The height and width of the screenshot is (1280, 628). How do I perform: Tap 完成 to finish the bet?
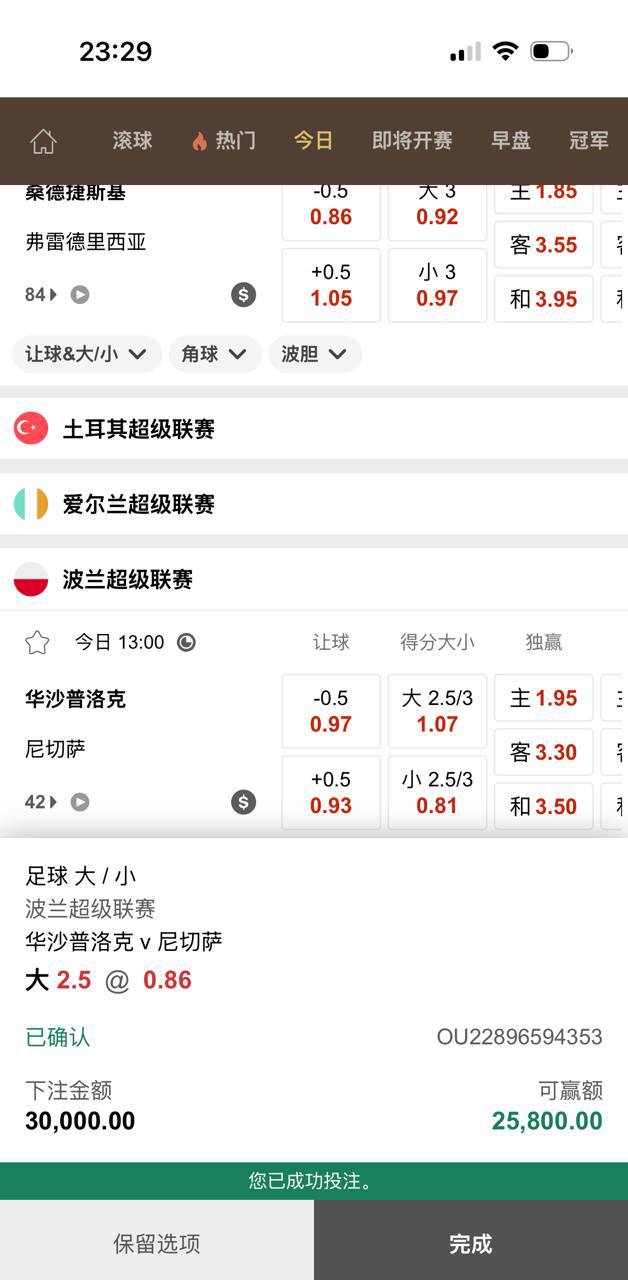tap(471, 1243)
